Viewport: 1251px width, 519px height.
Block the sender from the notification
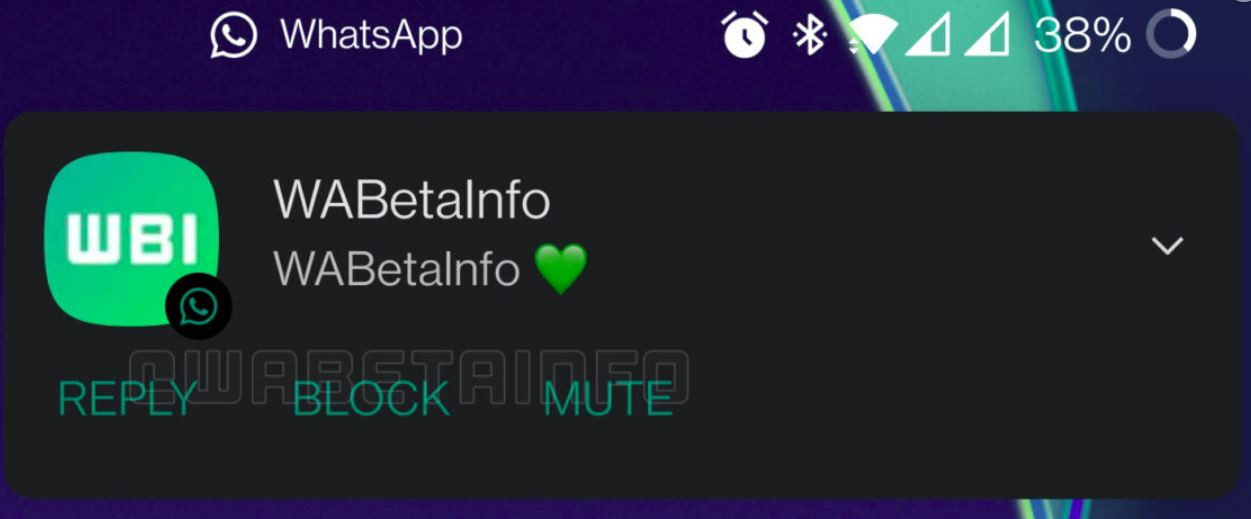[x=371, y=399]
